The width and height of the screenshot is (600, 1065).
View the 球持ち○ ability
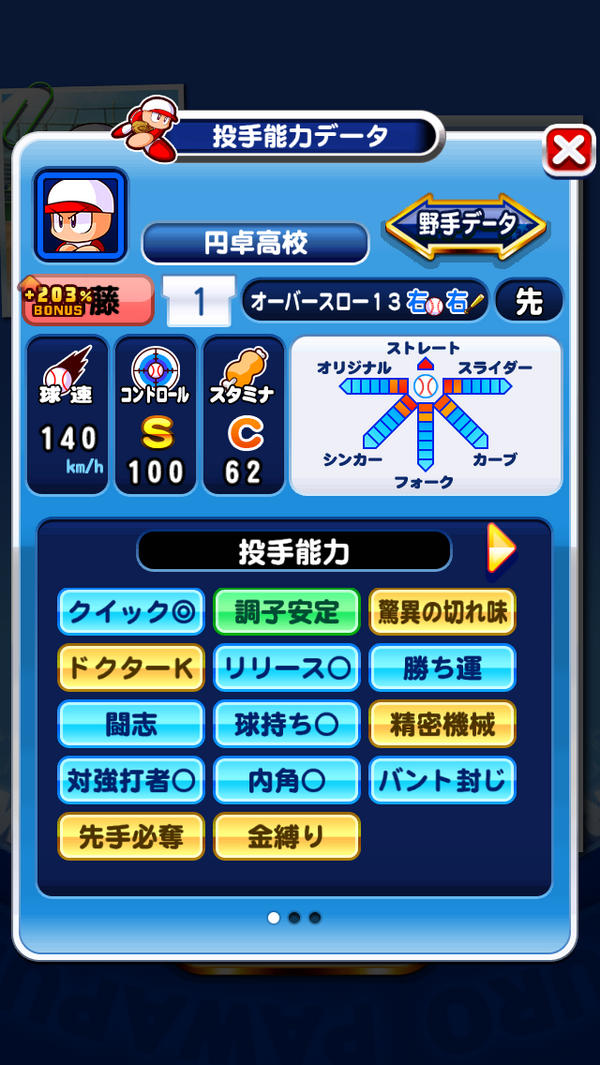pos(287,724)
